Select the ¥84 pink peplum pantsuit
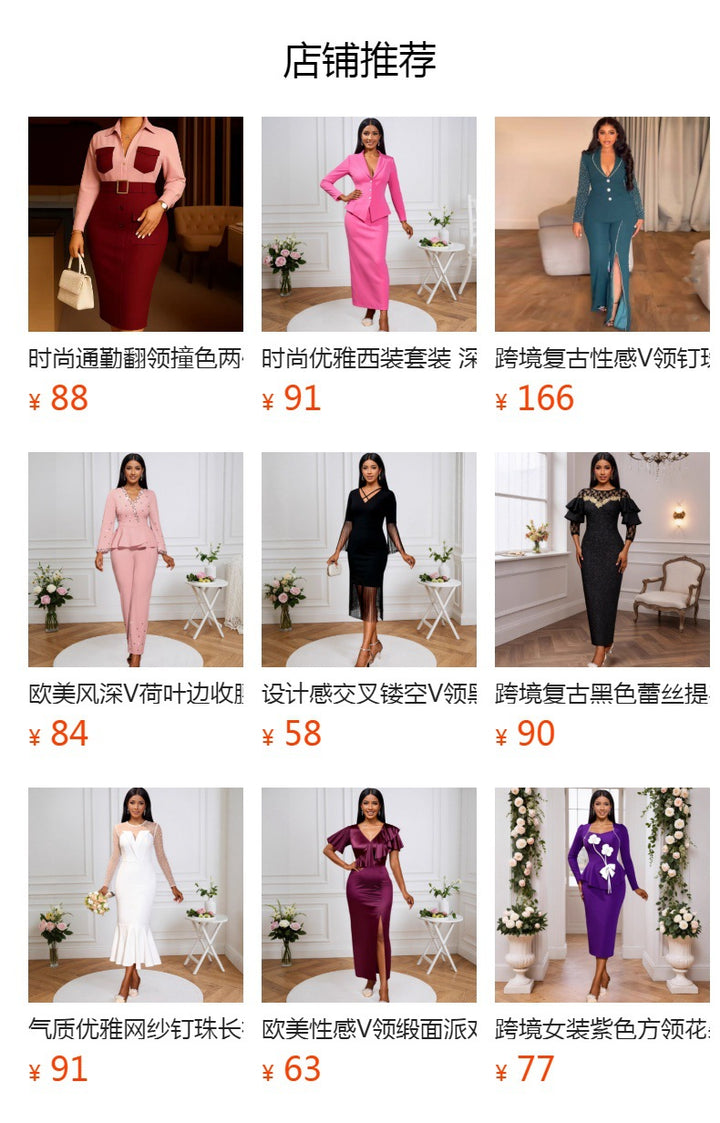This screenshot has width=720, height=1123. [x=135, y=559]
